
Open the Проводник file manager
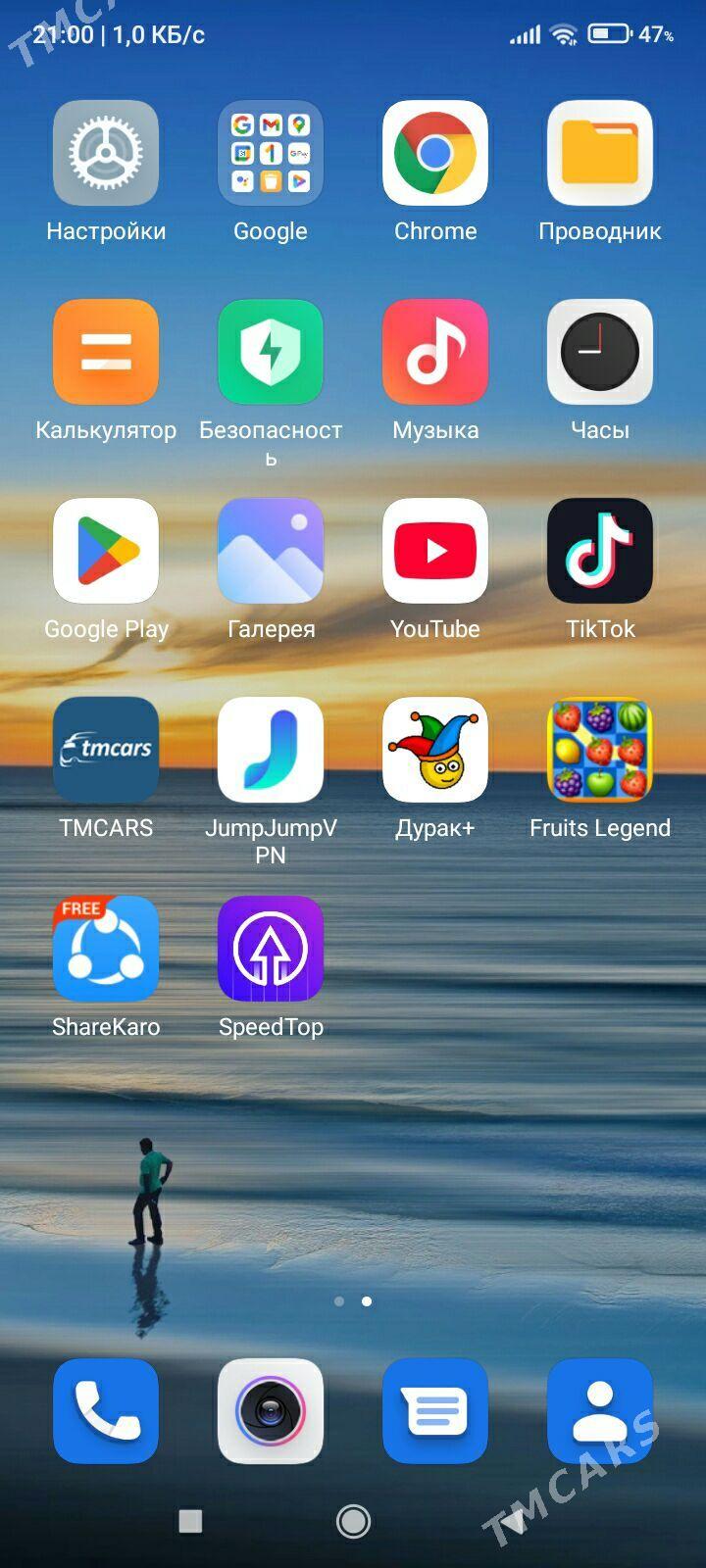[600, 153]
